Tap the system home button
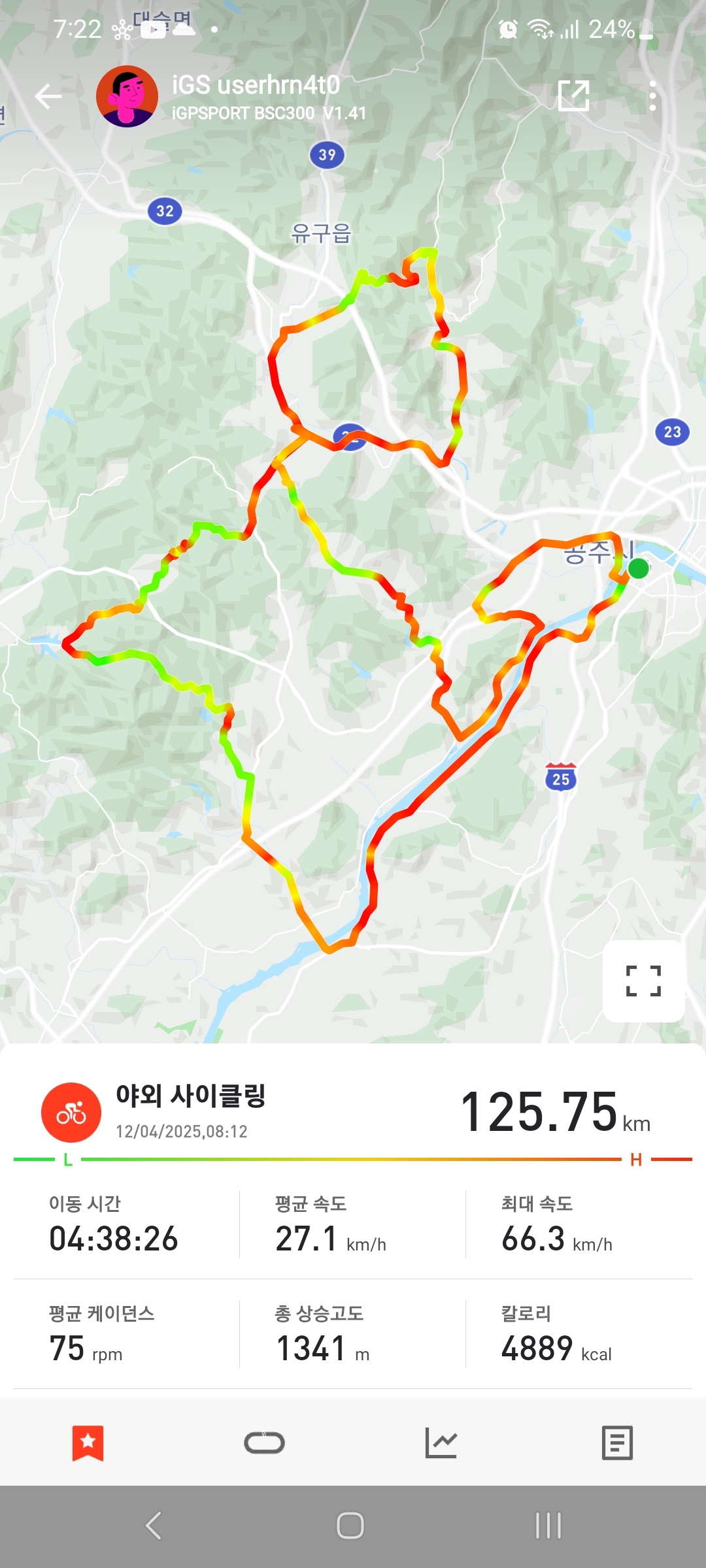Image resolution: width=706 pixels, height=1568 pixels. (350, 1526)
